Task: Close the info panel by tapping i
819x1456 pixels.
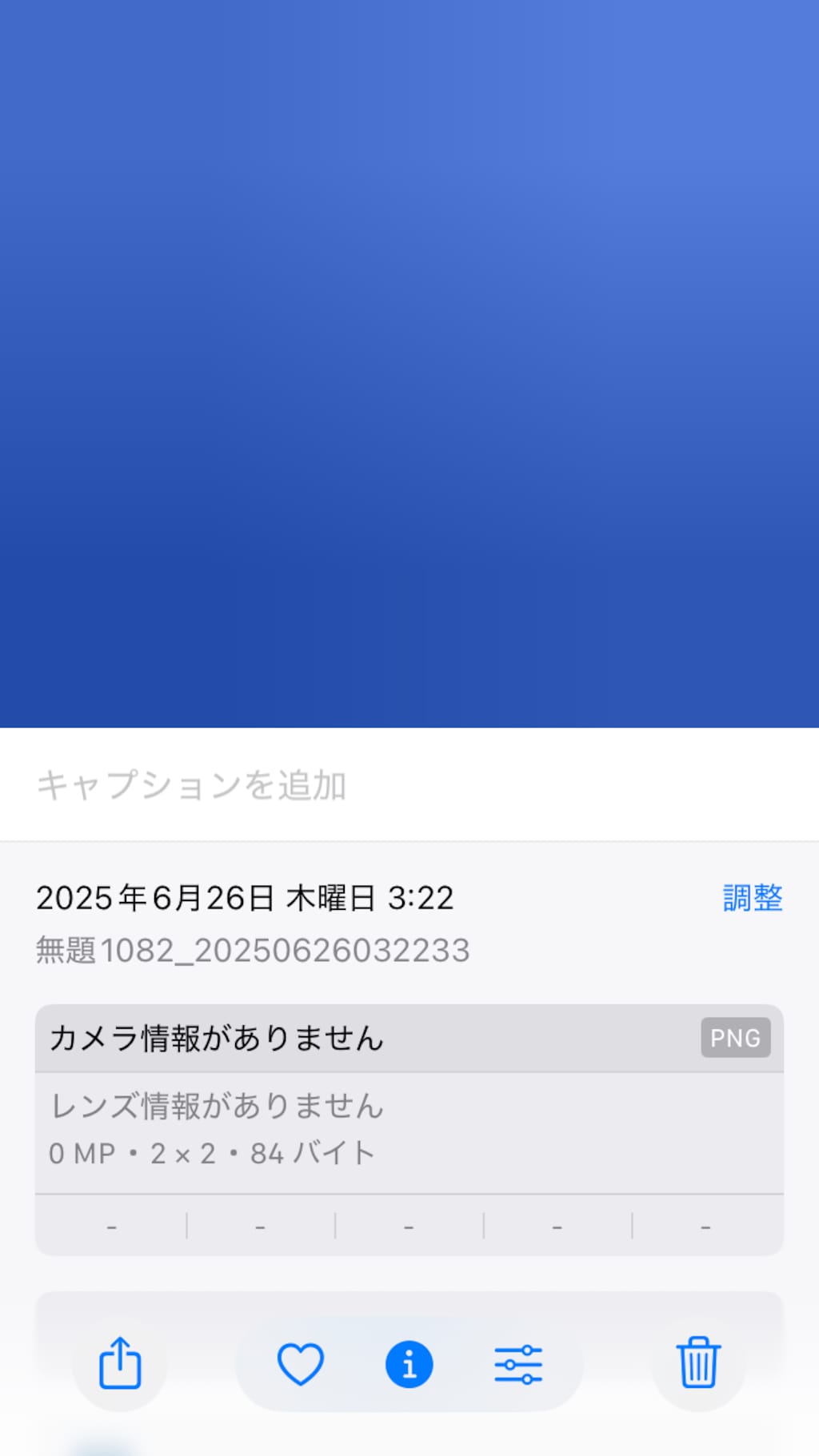Action: pos(409,1364)
